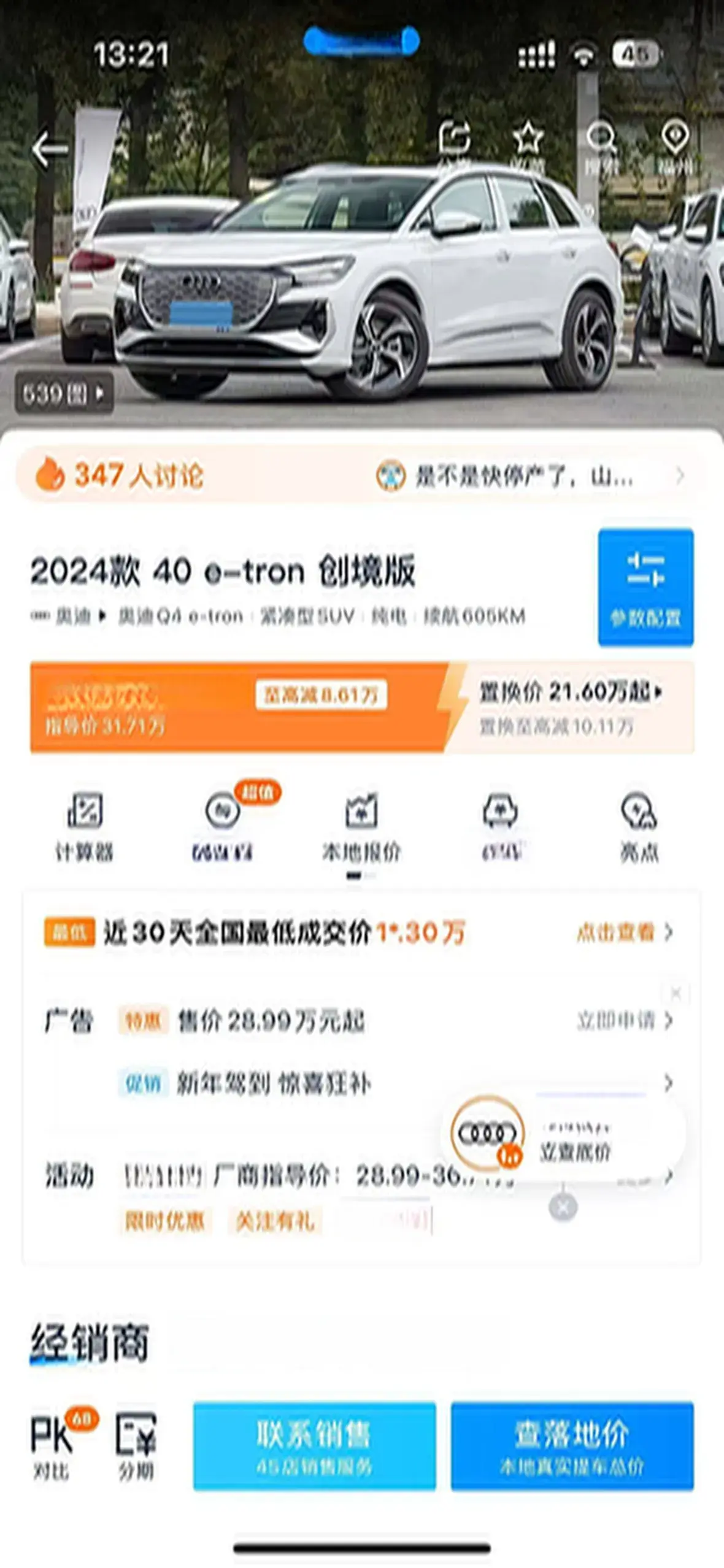Open the 分期 installment option
This screenshot has width=724, height=1568.
pos(136,1445)
